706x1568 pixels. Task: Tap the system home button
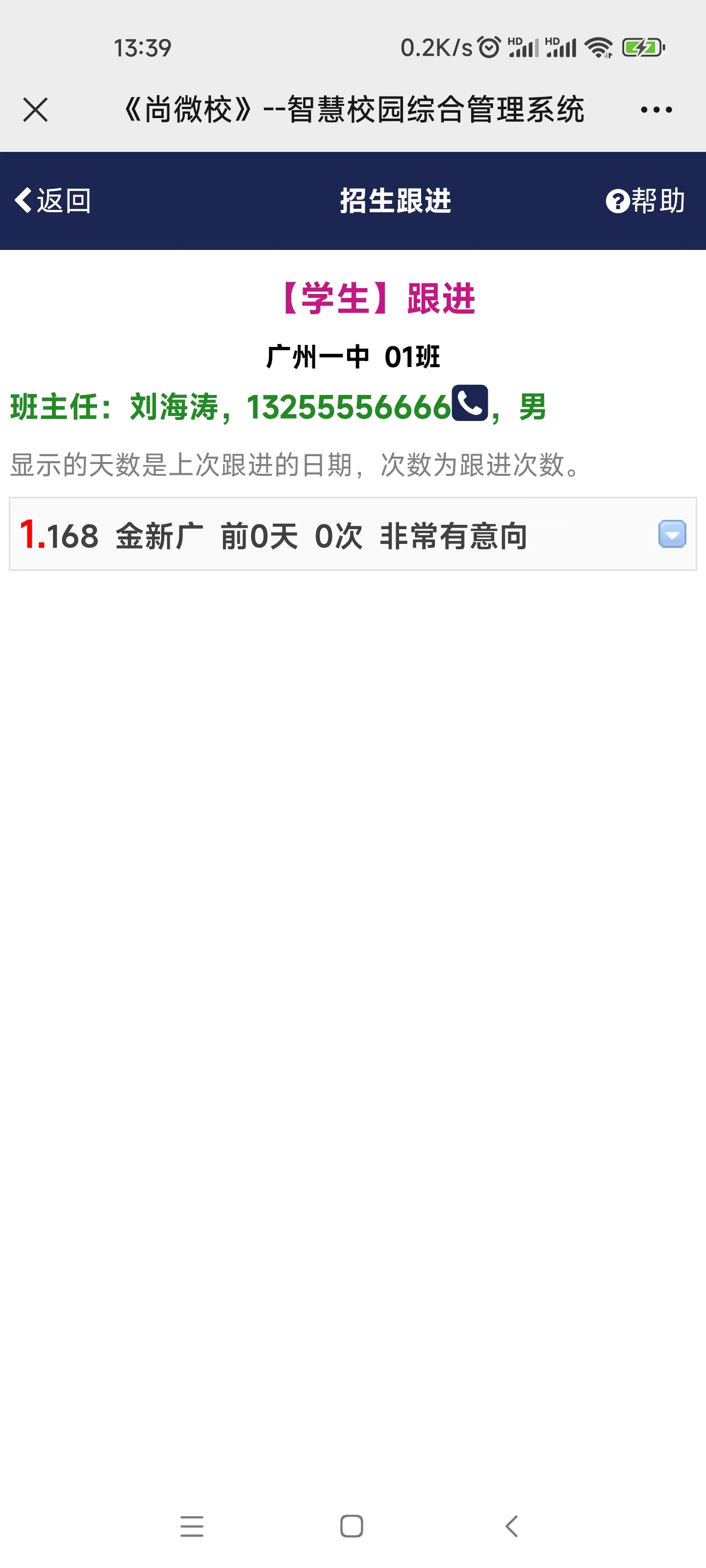click(x=352, y=1526)
